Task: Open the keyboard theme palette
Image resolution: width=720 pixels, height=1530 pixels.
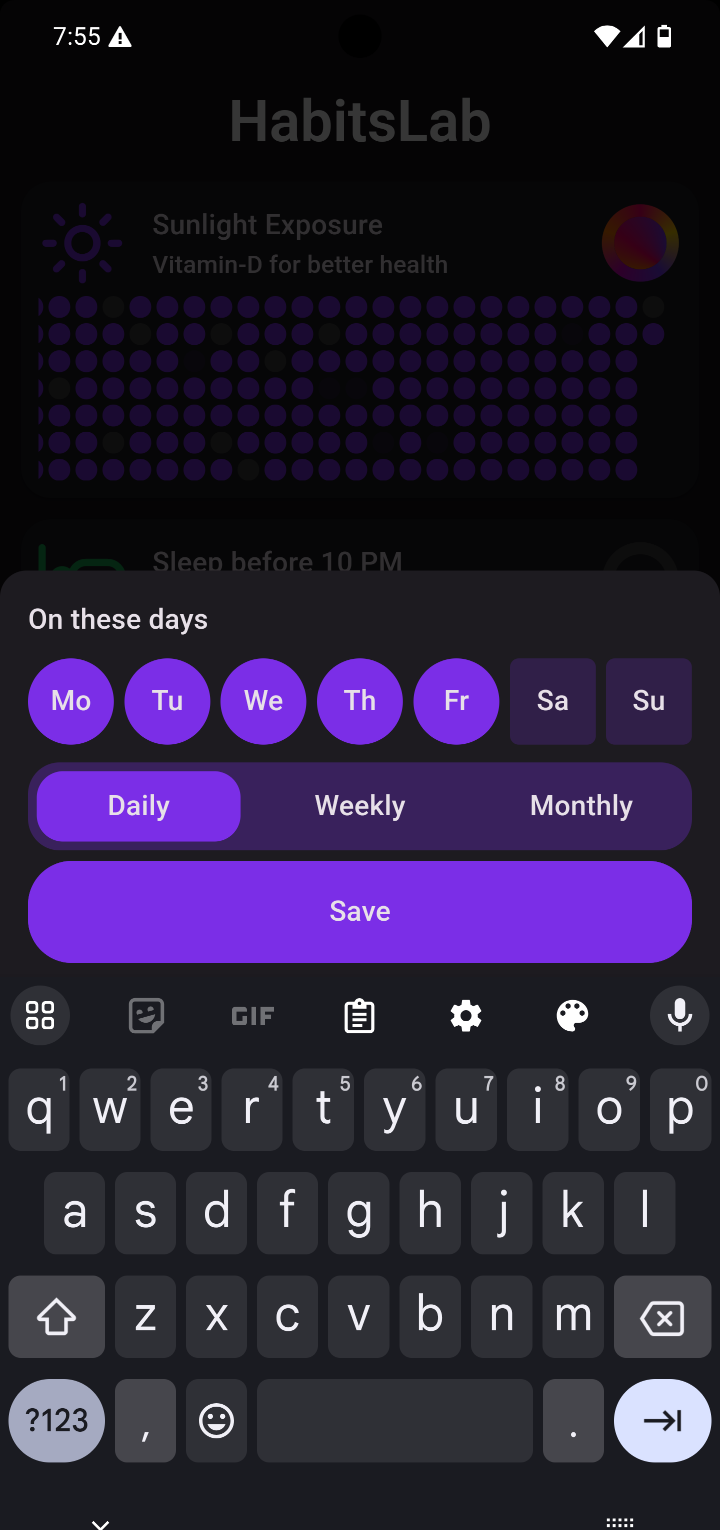Action: (573, 1016)
